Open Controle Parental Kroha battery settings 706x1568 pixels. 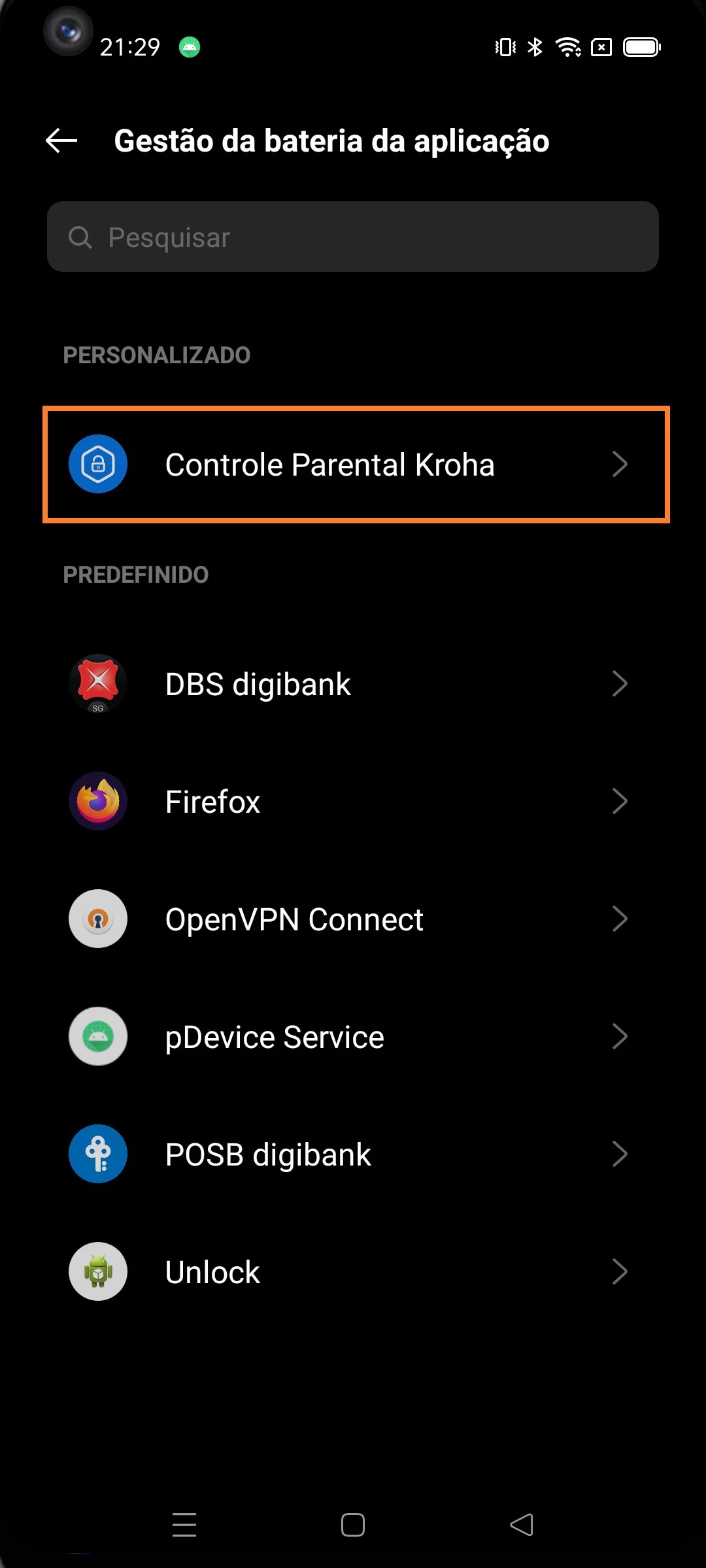pyautogui.click(x=353, y=465)
